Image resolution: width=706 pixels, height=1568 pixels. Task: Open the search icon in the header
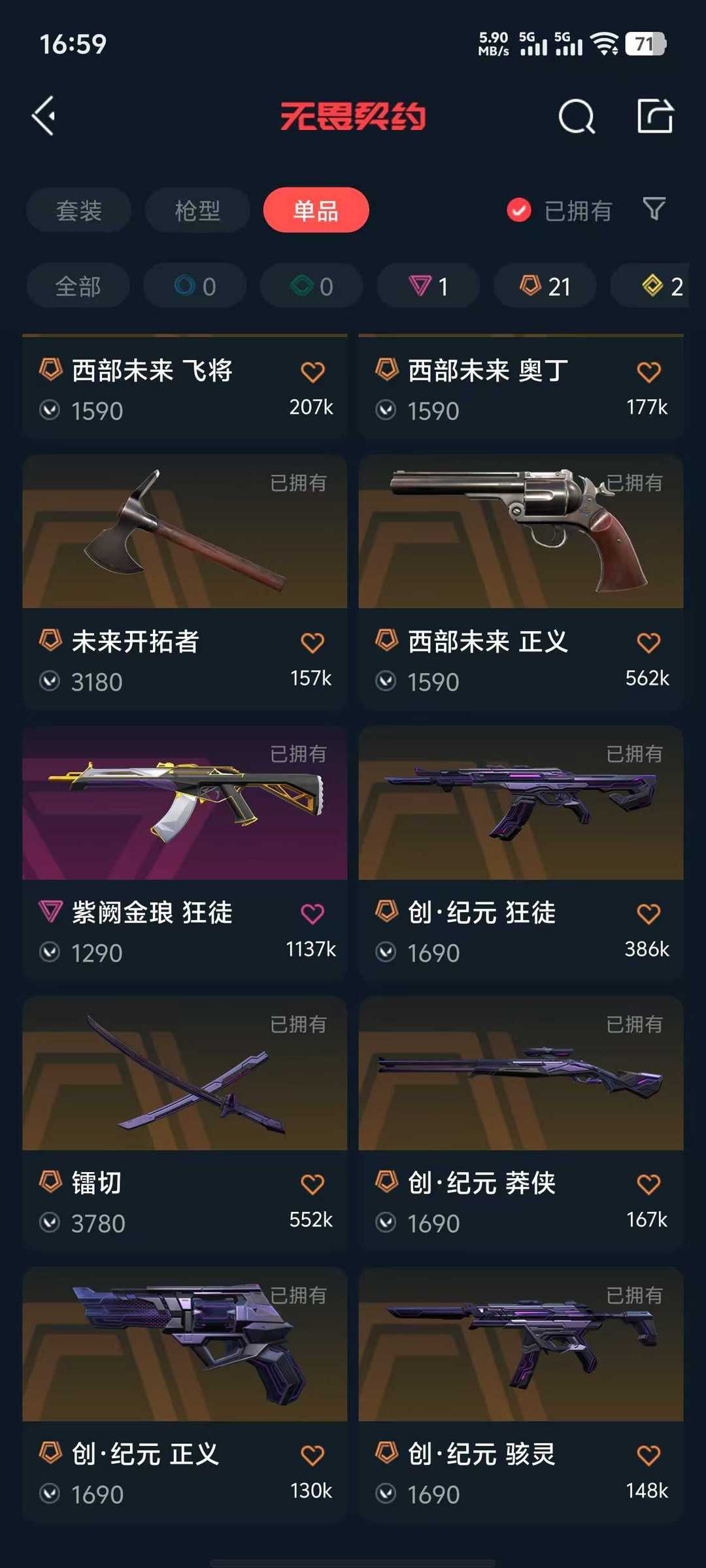pos(576,118)
